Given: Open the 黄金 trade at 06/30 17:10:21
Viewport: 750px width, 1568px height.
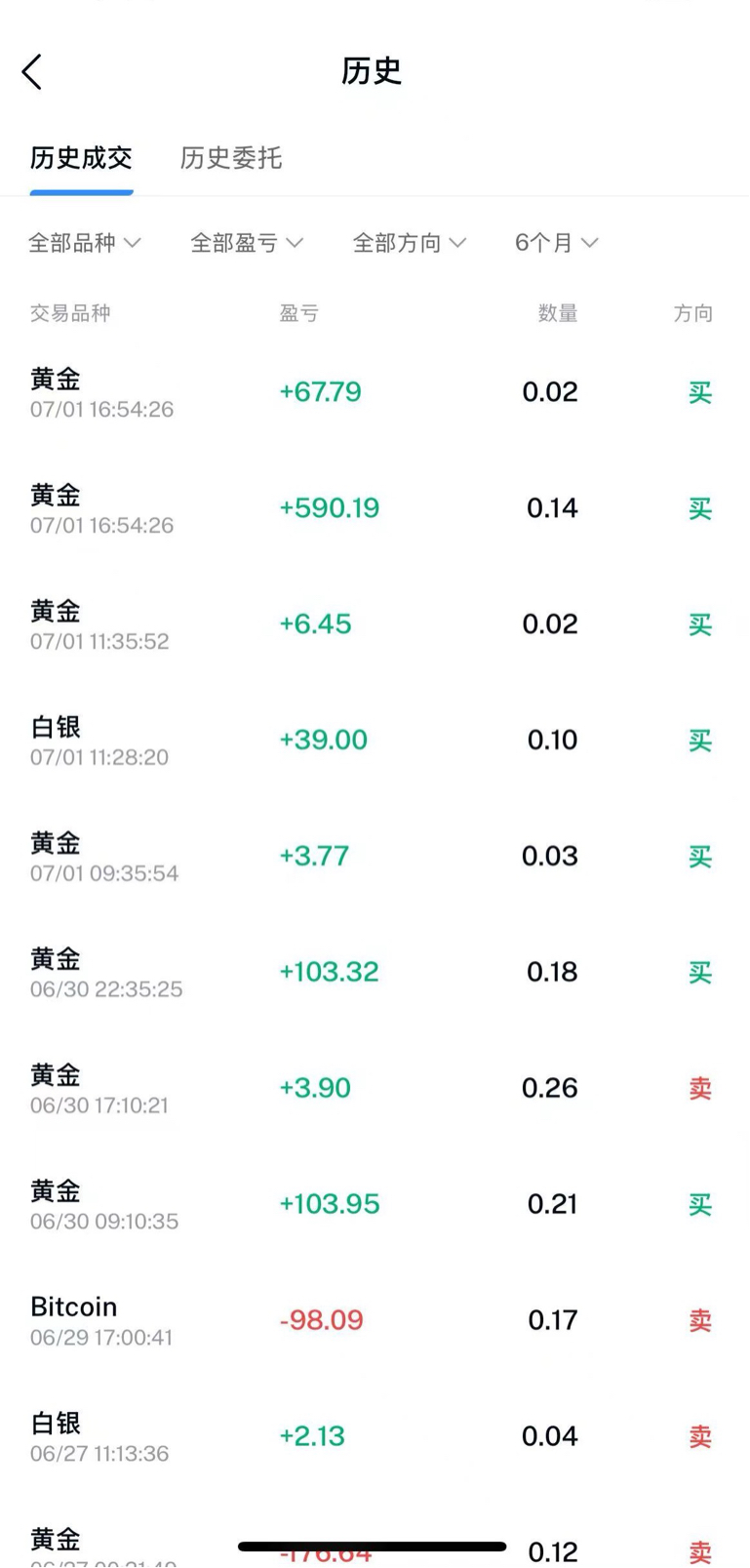Looking at the screenshot, I should pos(375,1088).
